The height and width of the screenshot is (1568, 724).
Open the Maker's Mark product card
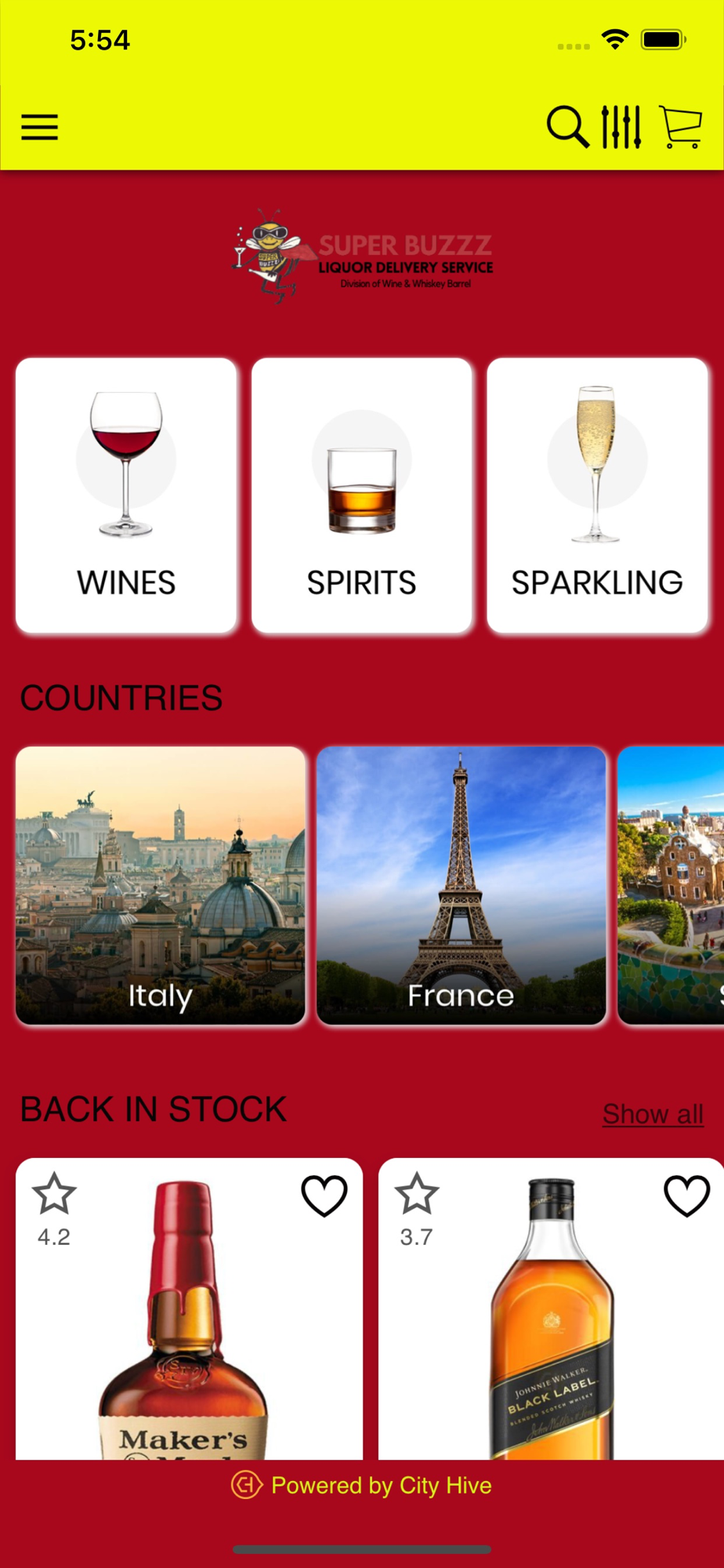point(189,1333)
